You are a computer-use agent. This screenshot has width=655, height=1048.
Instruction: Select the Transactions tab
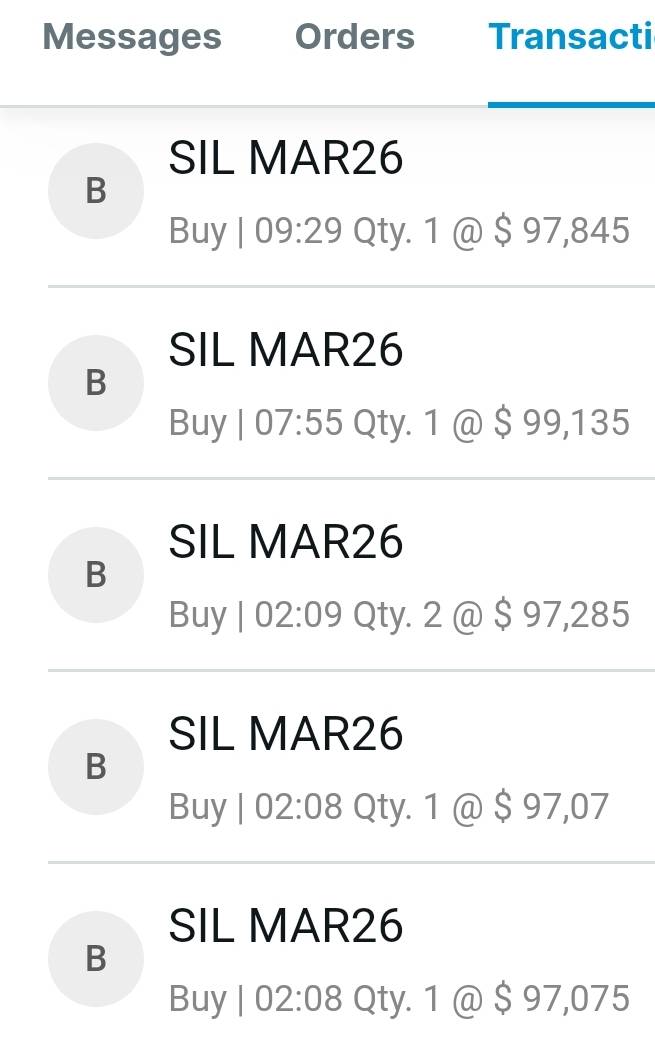tap(570, 38)
